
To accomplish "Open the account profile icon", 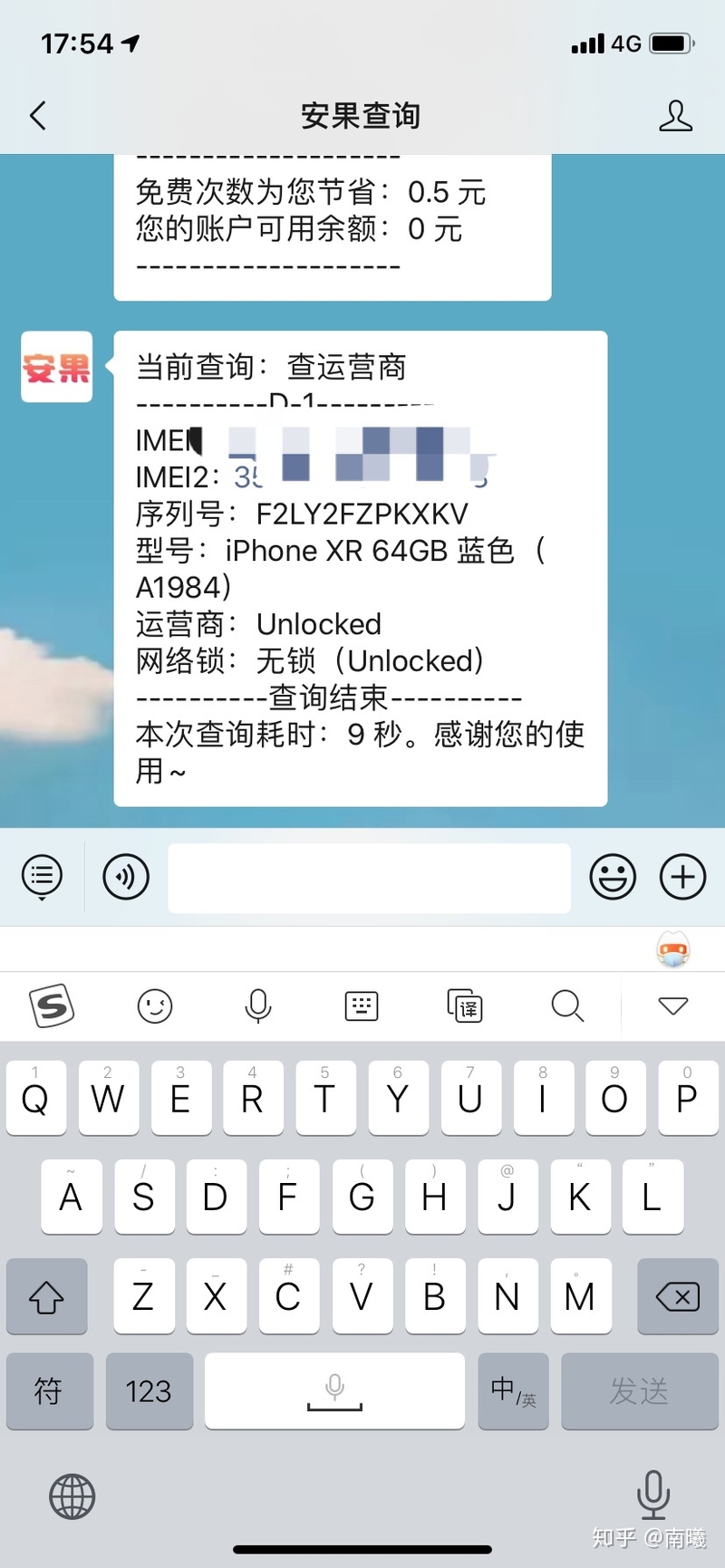I will [x=675, y=116].
